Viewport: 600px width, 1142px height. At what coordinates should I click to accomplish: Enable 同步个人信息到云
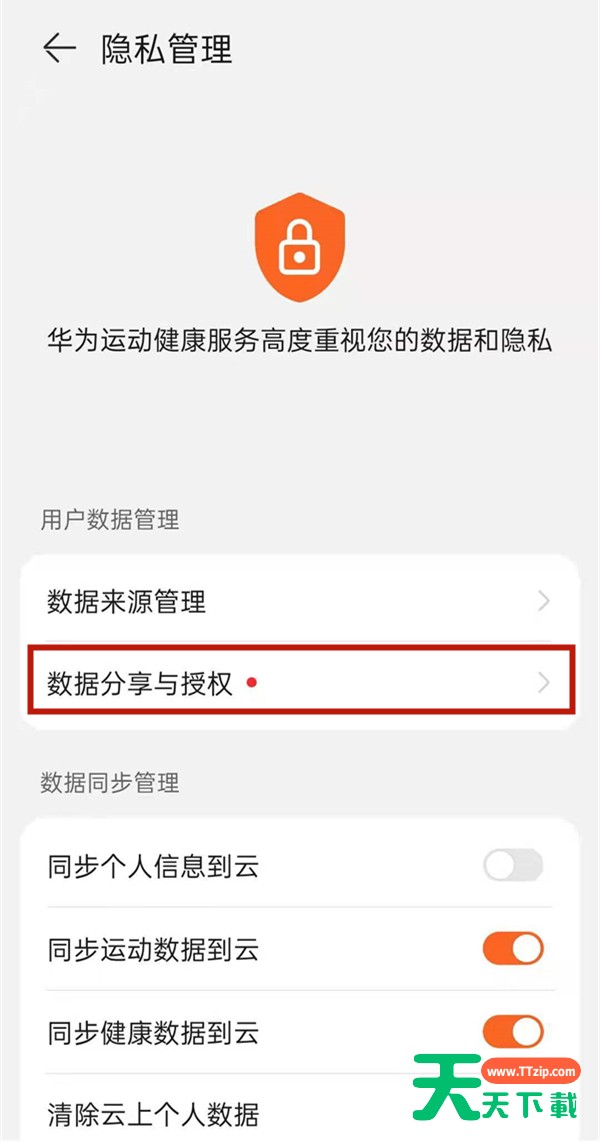[513, 865]
